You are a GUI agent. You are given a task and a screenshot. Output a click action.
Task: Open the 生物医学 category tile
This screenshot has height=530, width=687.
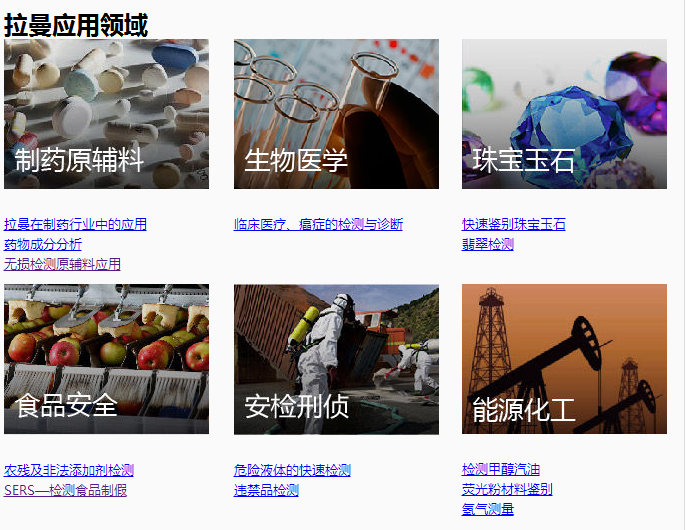(336, 114)
